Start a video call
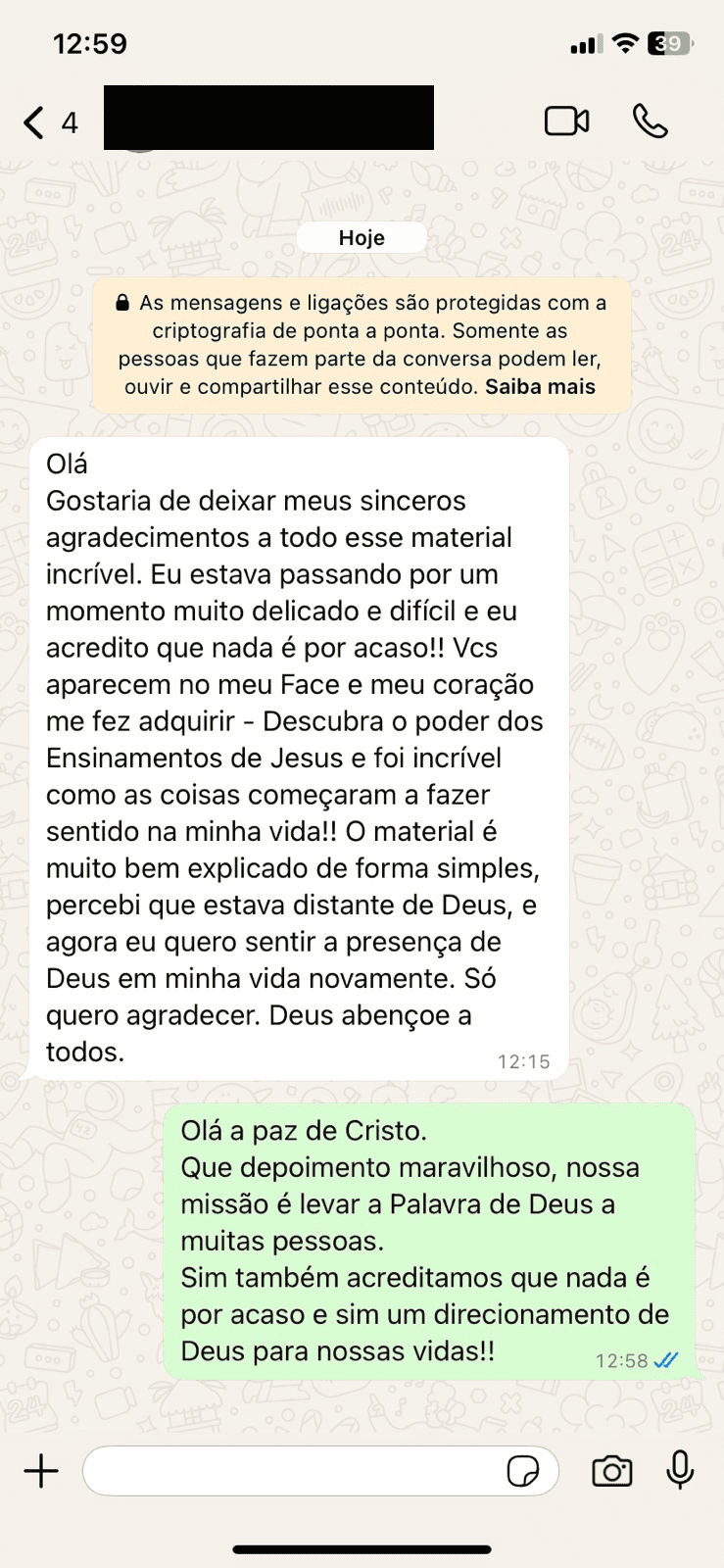This screenshot has height=1568, width=724. click(566, 122)
